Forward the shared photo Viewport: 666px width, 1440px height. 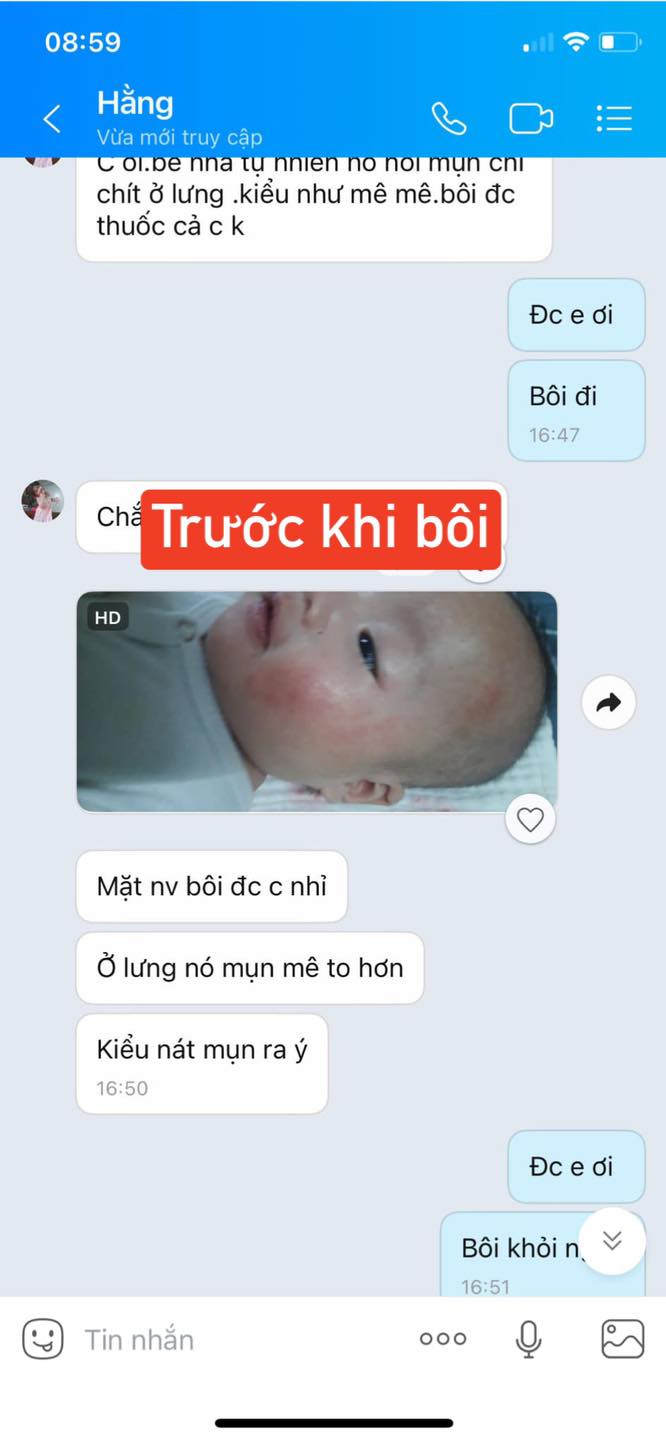608,703
